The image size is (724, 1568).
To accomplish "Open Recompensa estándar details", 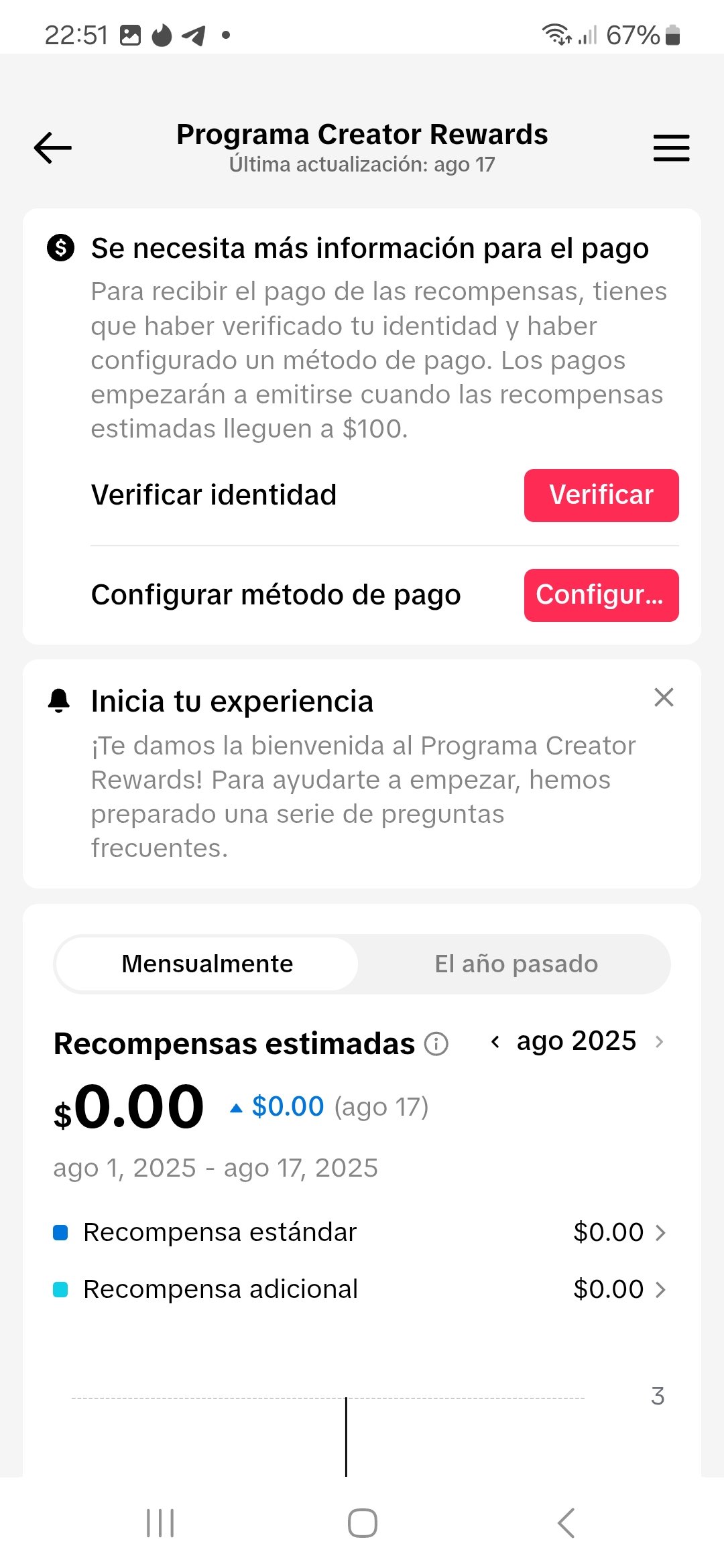I will (359, 1232).
